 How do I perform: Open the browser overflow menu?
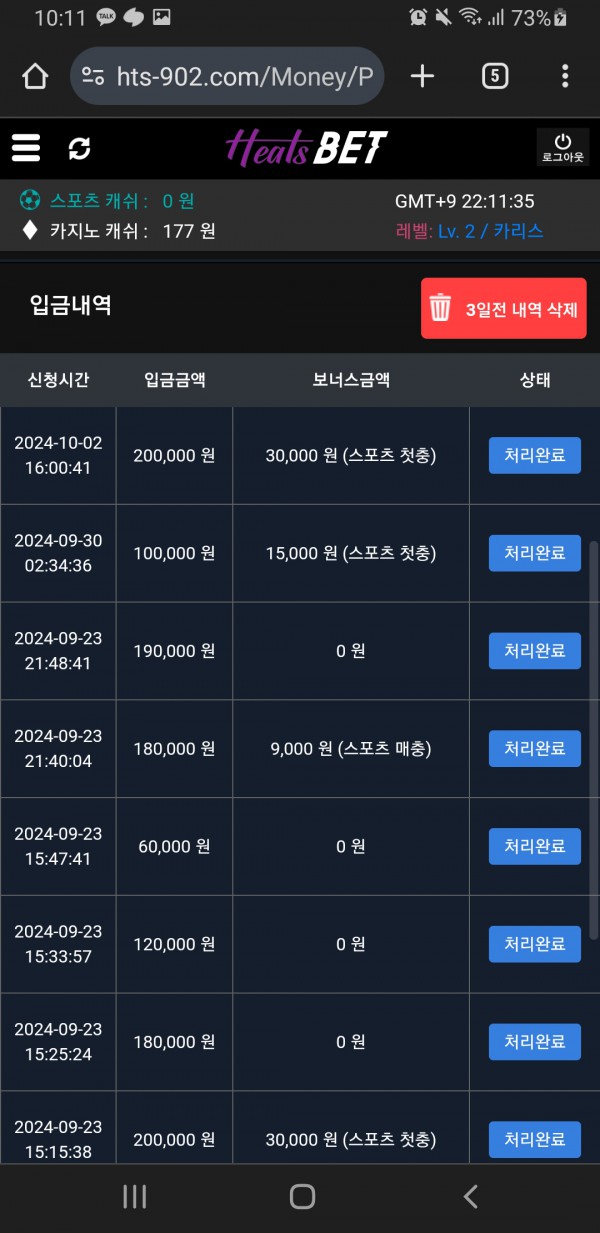coord(565,76)
